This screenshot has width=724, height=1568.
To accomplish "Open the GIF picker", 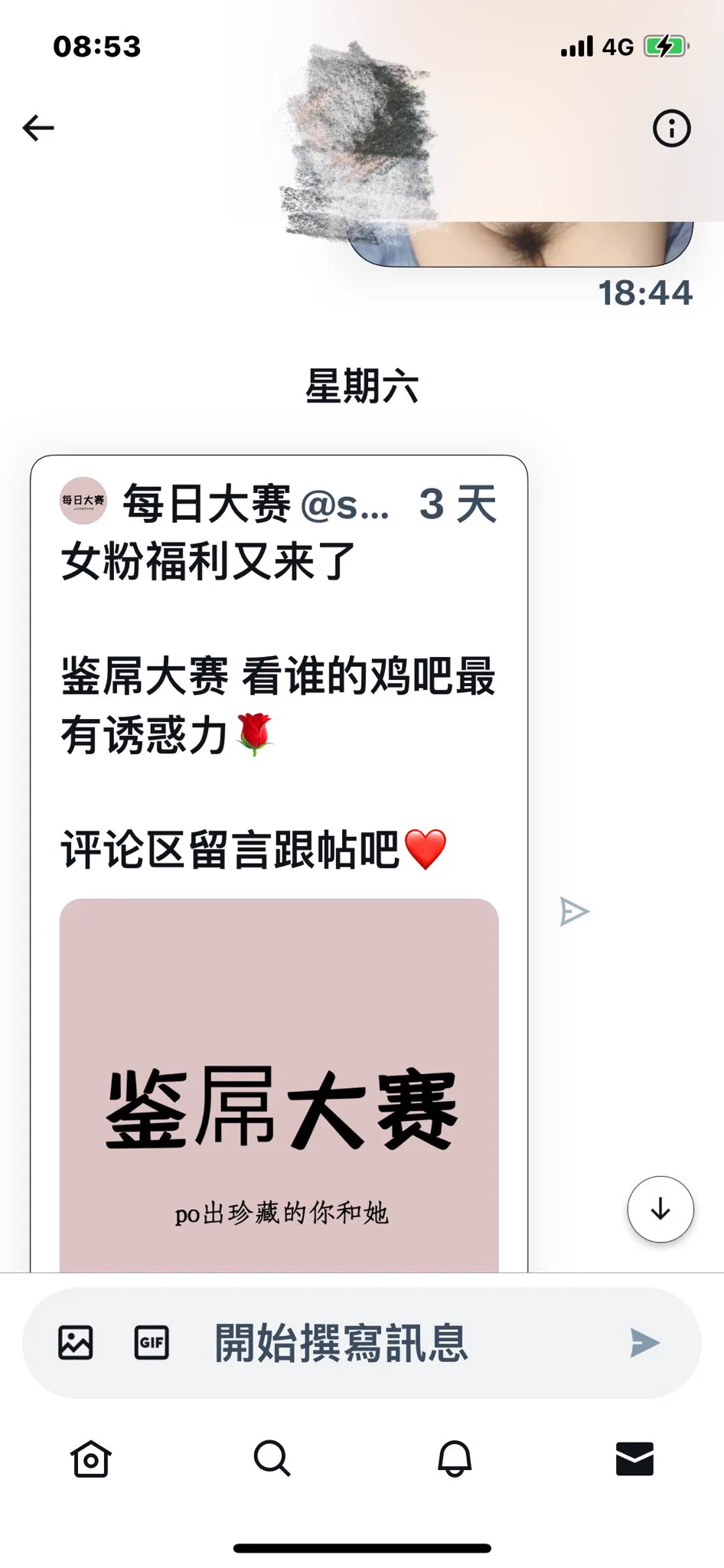I will (152, 1343).
